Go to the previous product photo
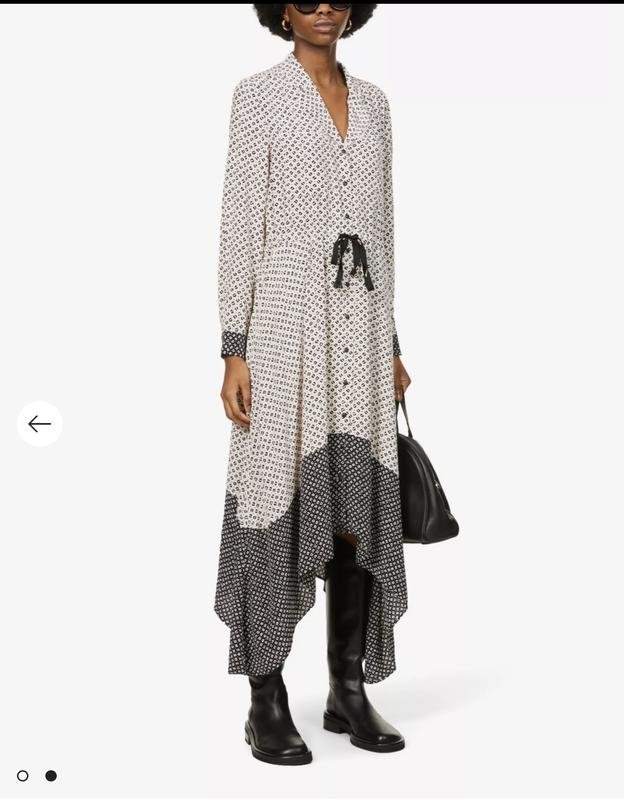 pyautogui.click(x=40, y=424)
